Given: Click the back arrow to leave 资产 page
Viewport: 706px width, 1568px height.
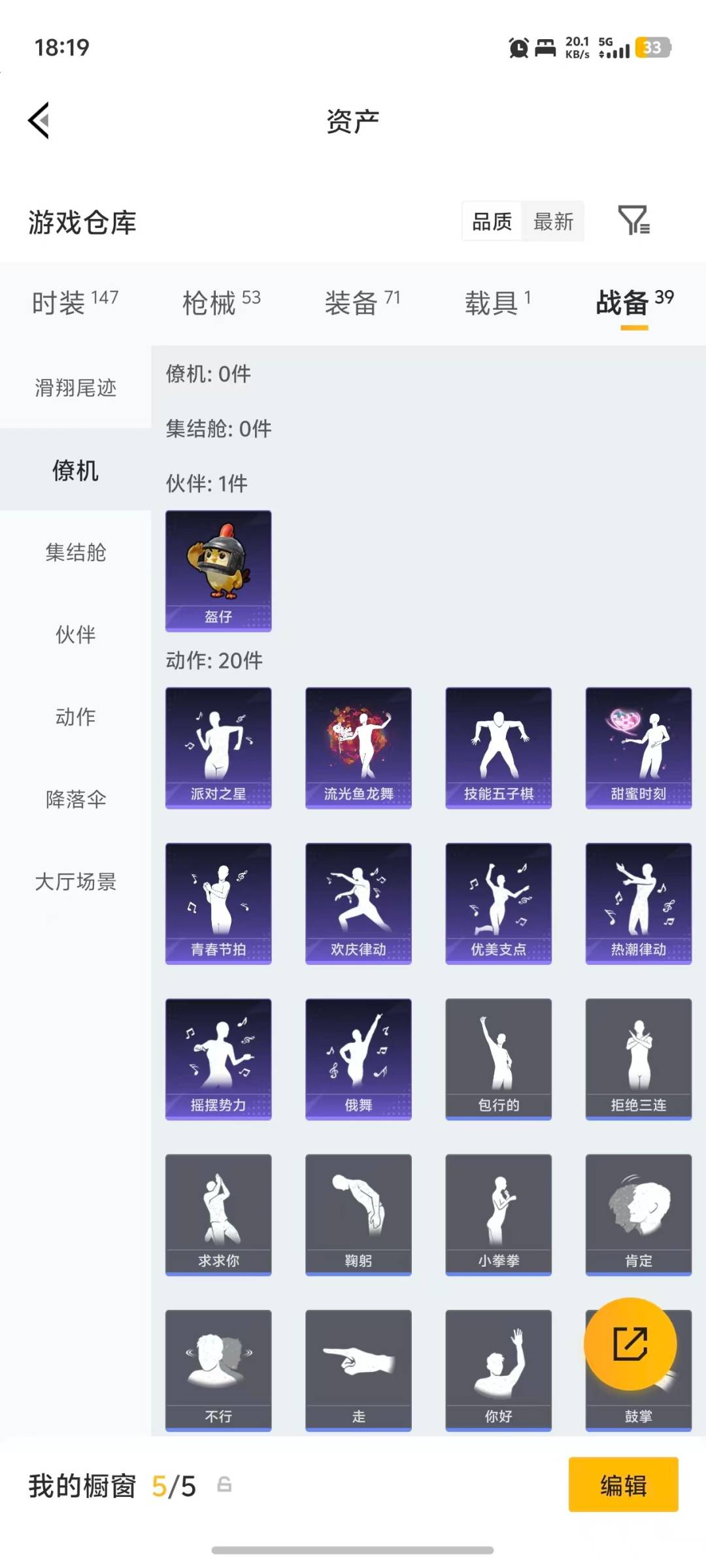Looking at the screenshot, I should 39,120.
